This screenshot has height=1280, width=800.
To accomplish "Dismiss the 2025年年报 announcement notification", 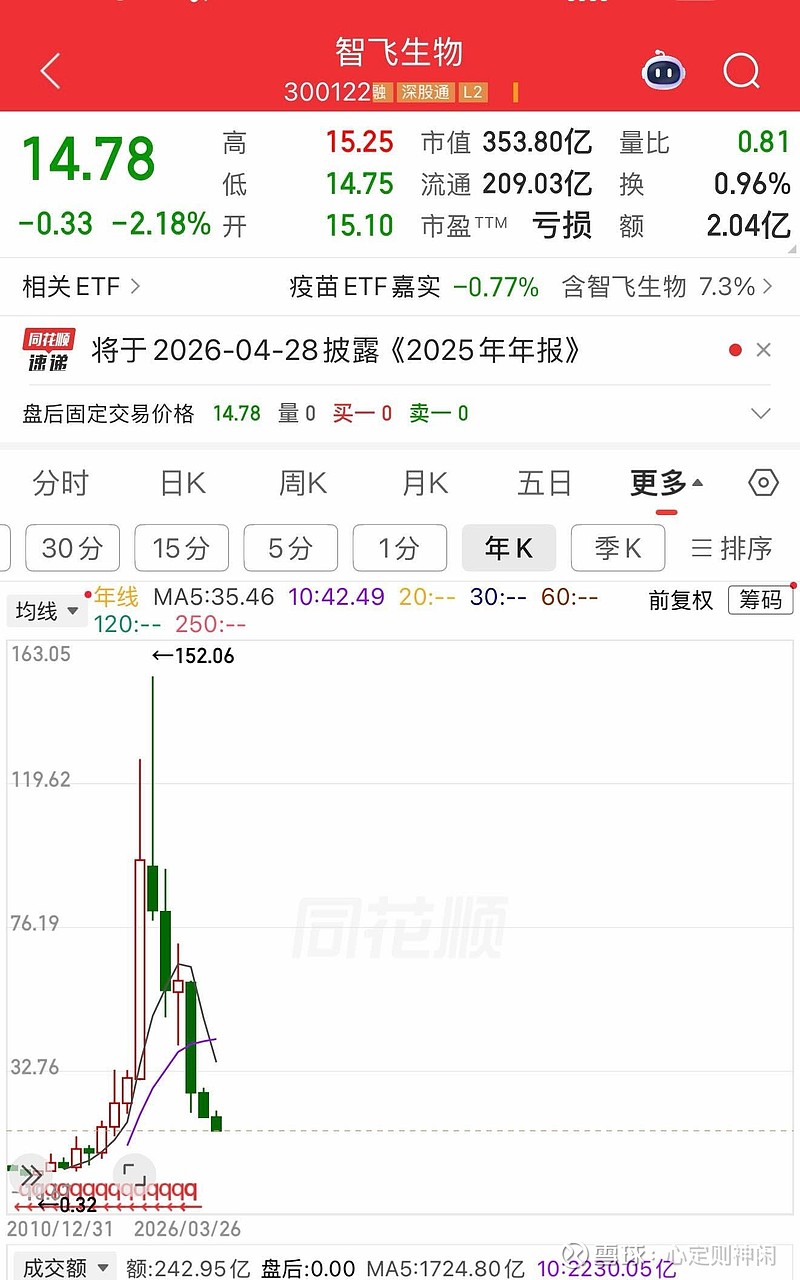I will (x=764, y=350).
